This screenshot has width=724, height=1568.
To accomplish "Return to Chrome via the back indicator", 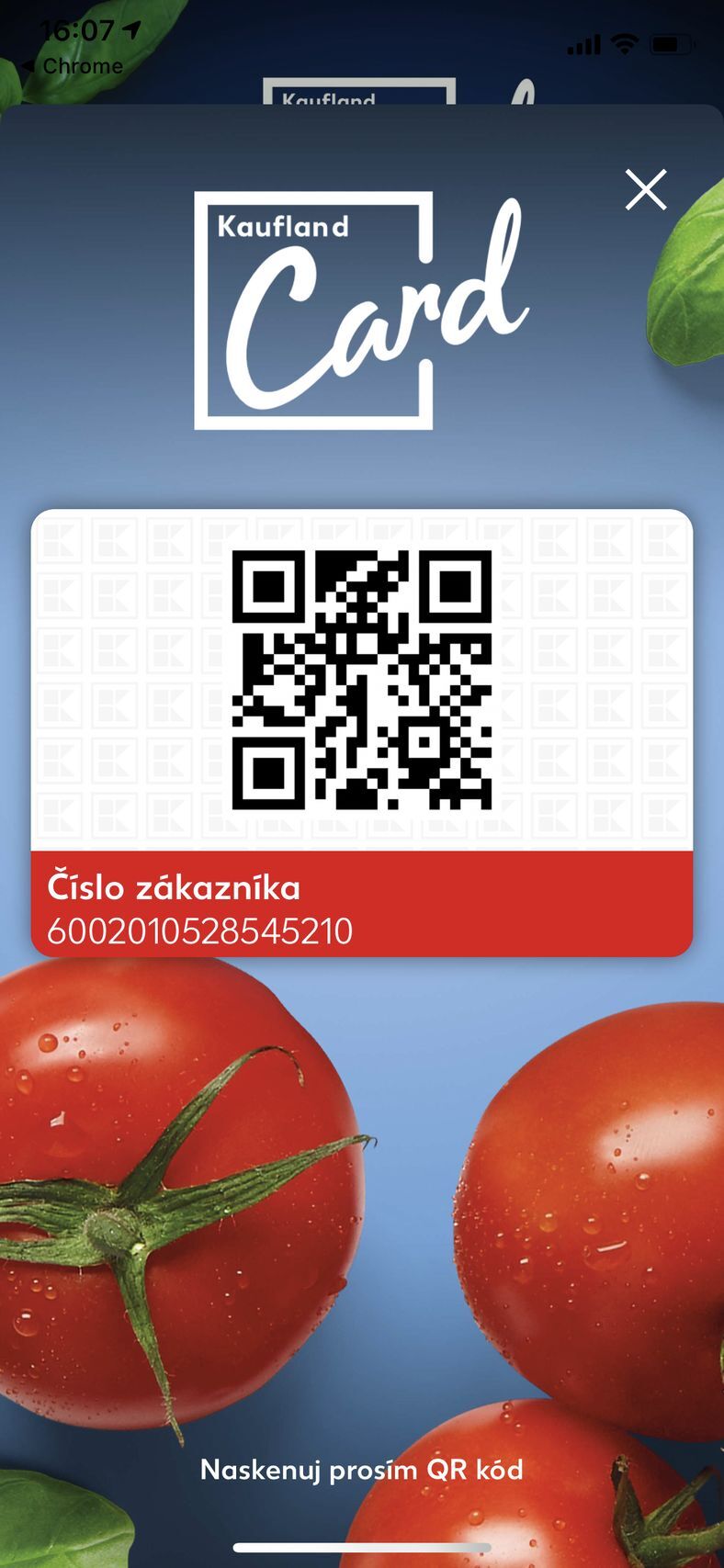I will pyautogui.click(x=83, y=66).
